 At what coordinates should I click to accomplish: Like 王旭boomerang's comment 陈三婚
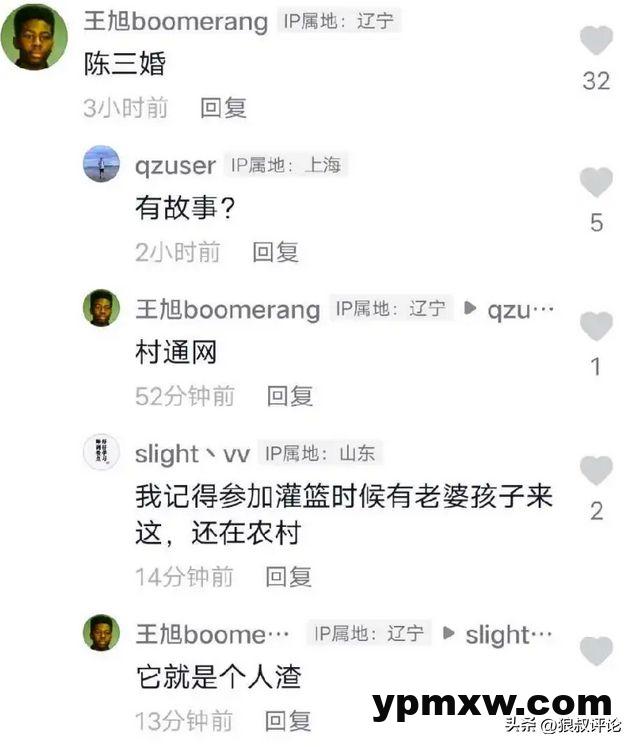click(596, 40)
